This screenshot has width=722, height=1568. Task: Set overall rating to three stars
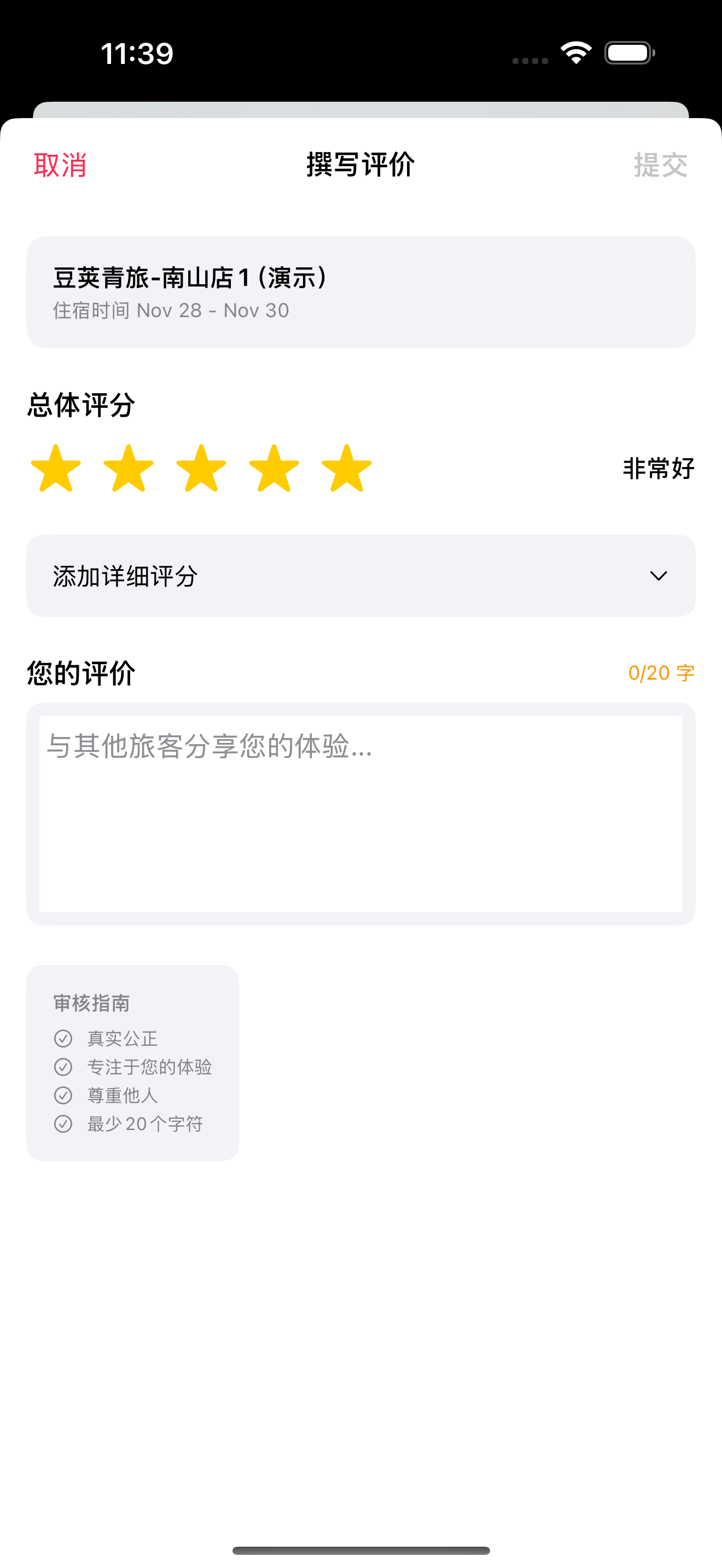[201, 468]
